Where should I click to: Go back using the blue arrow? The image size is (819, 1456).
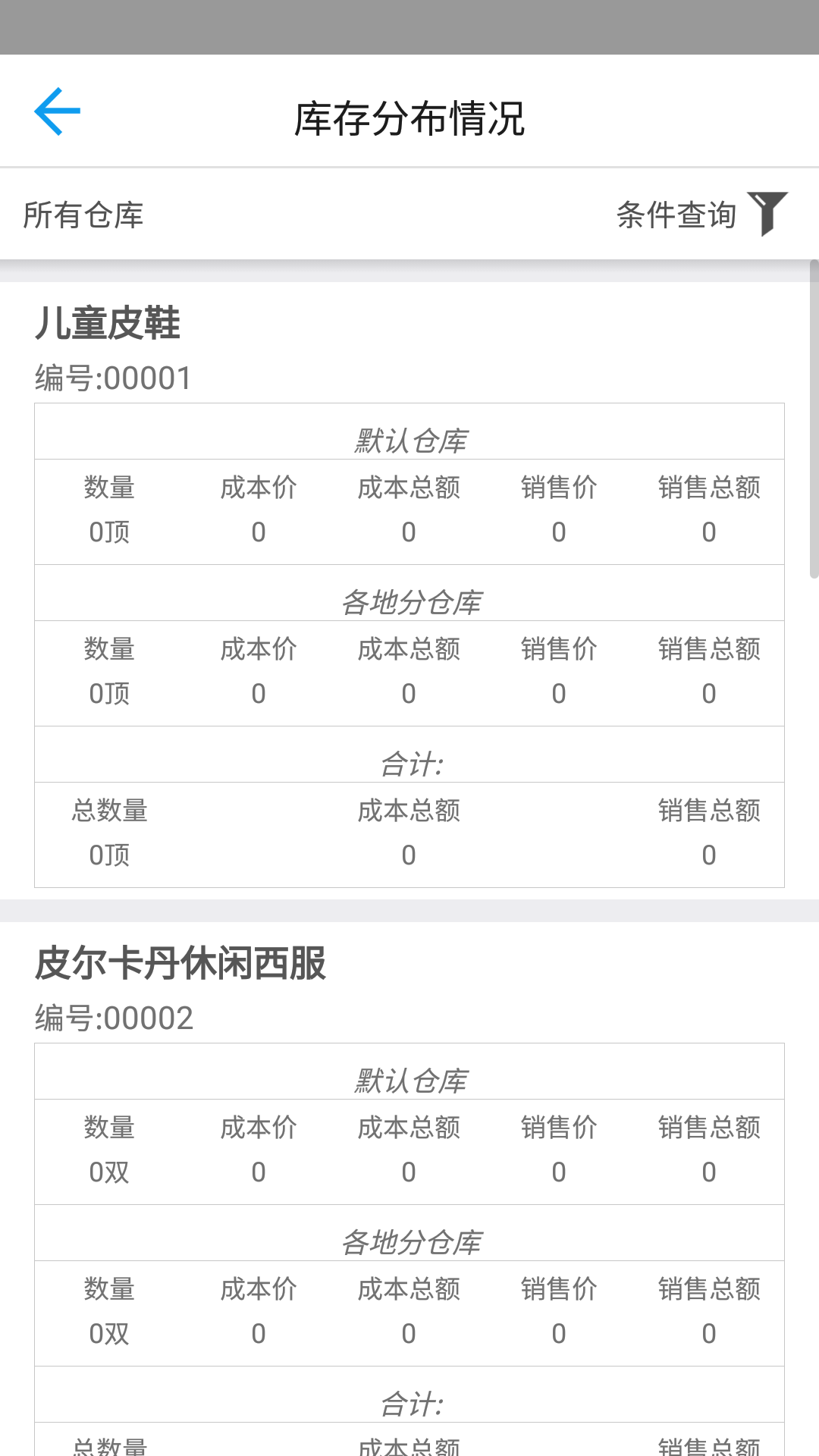[58, 111]
